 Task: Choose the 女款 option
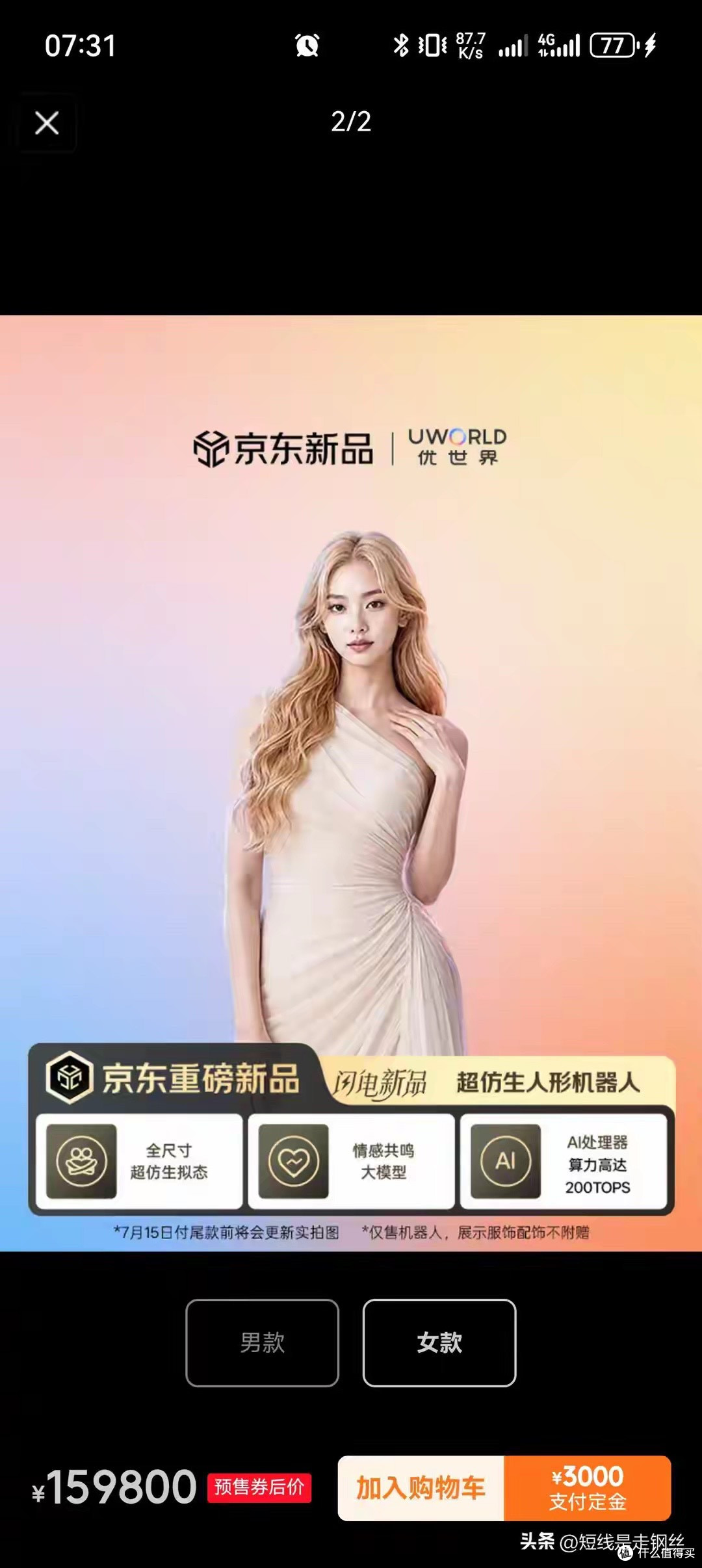tap(439, 1342)
